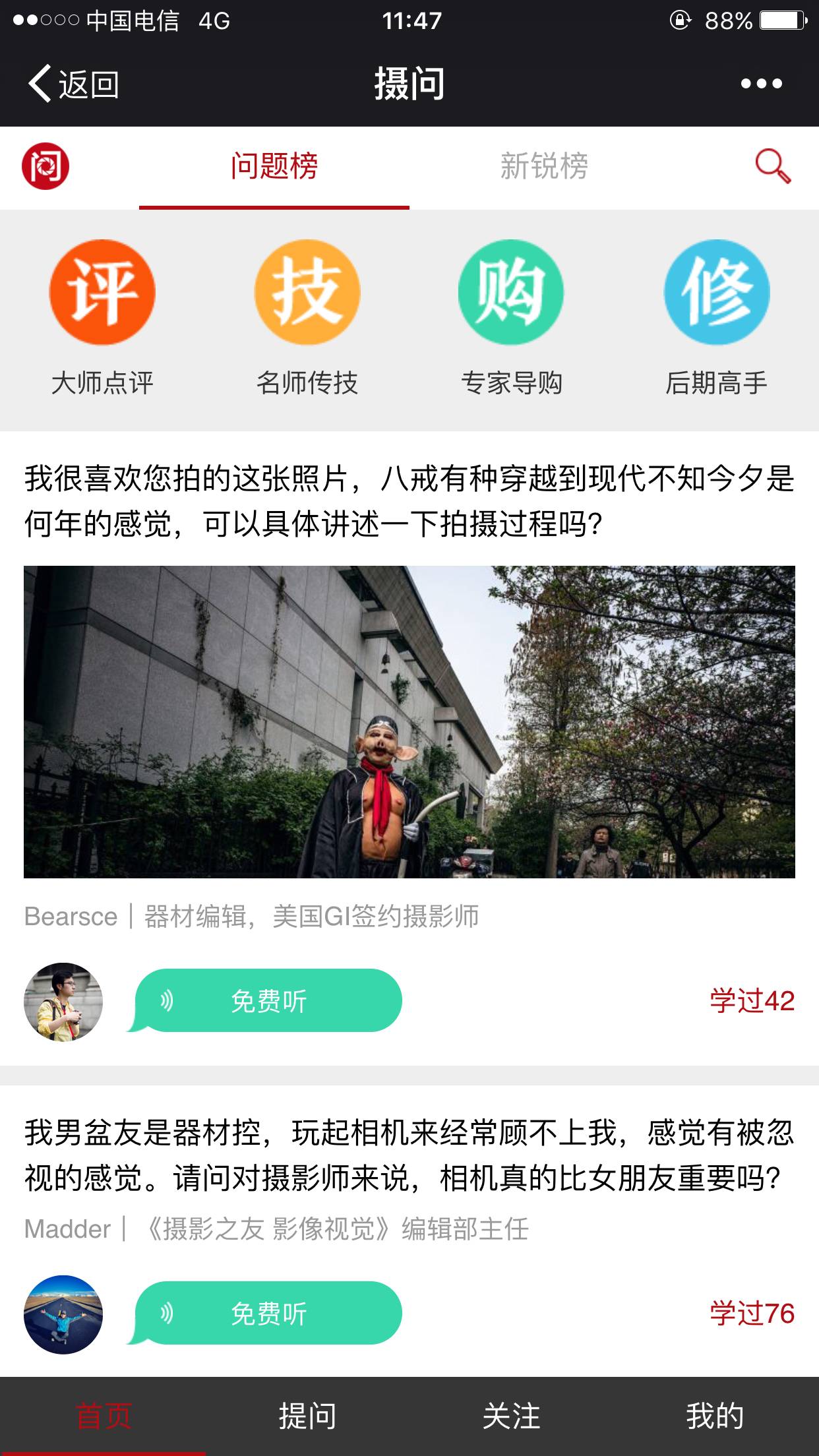Open the three-dot overflow menu
Screen dimensions: 819x1456
(761, 84)
